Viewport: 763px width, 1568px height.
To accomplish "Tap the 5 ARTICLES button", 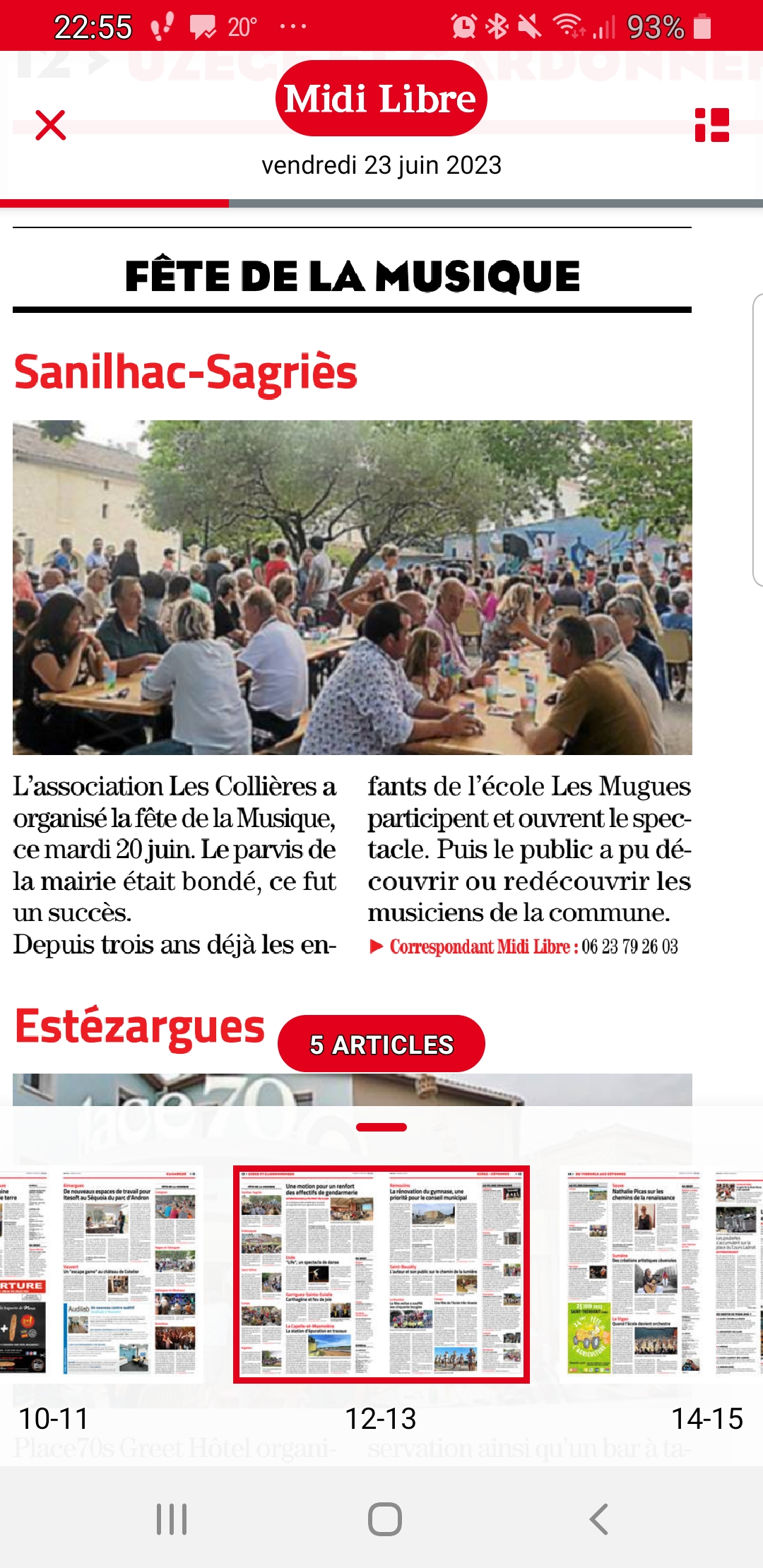I will 381,1044.
